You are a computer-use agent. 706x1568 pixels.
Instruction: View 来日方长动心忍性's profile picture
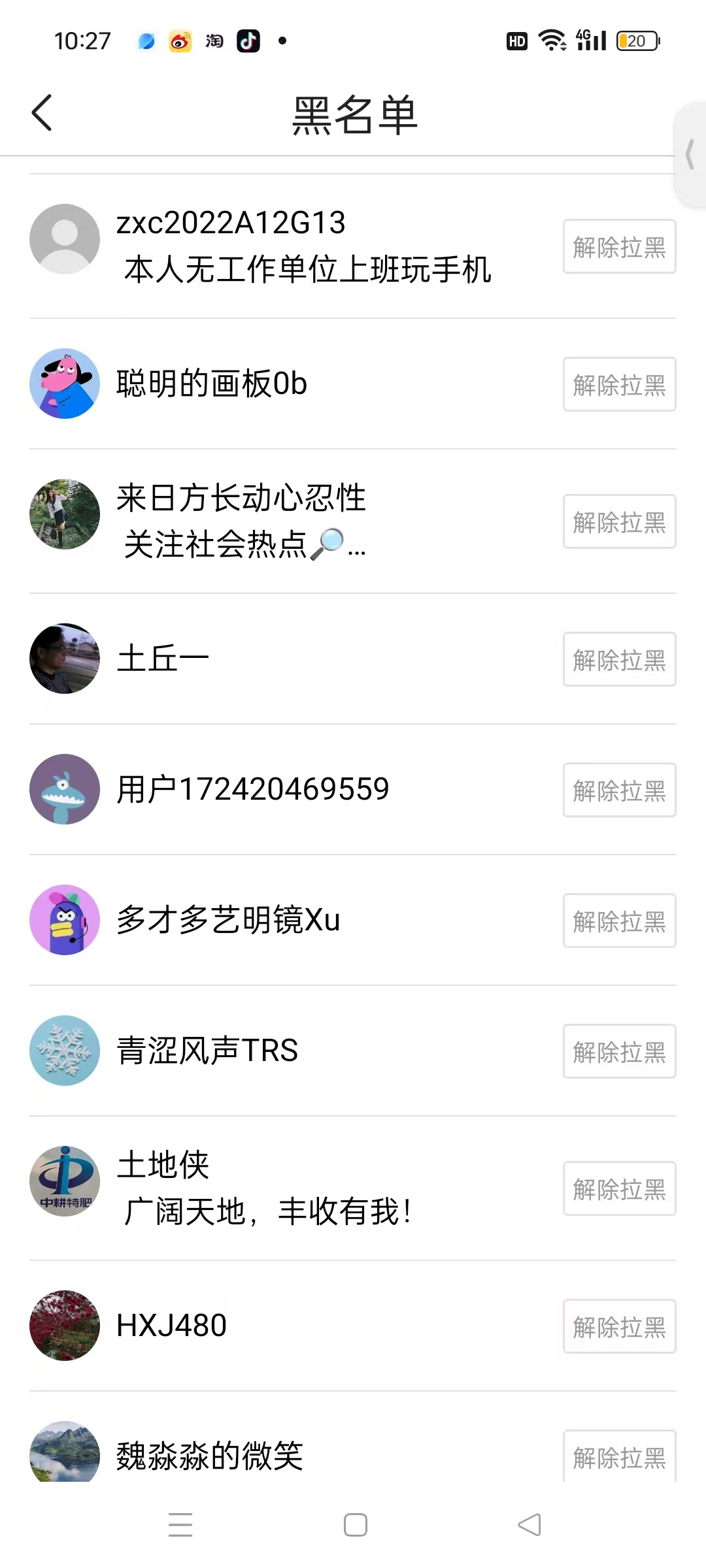[x=64, y=514]
